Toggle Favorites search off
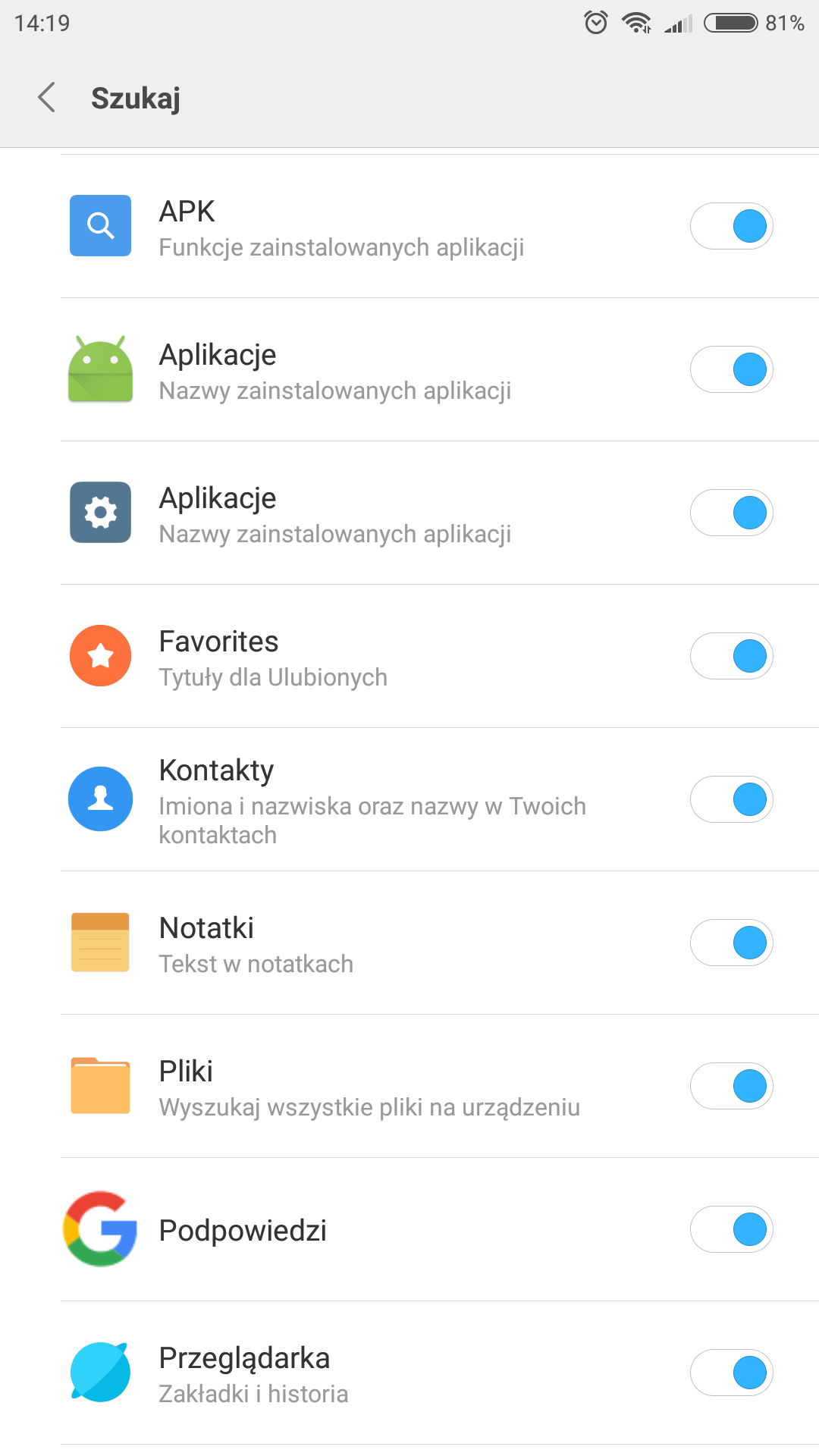Viewport: 819px width, 1456px height. pos(731,656)
